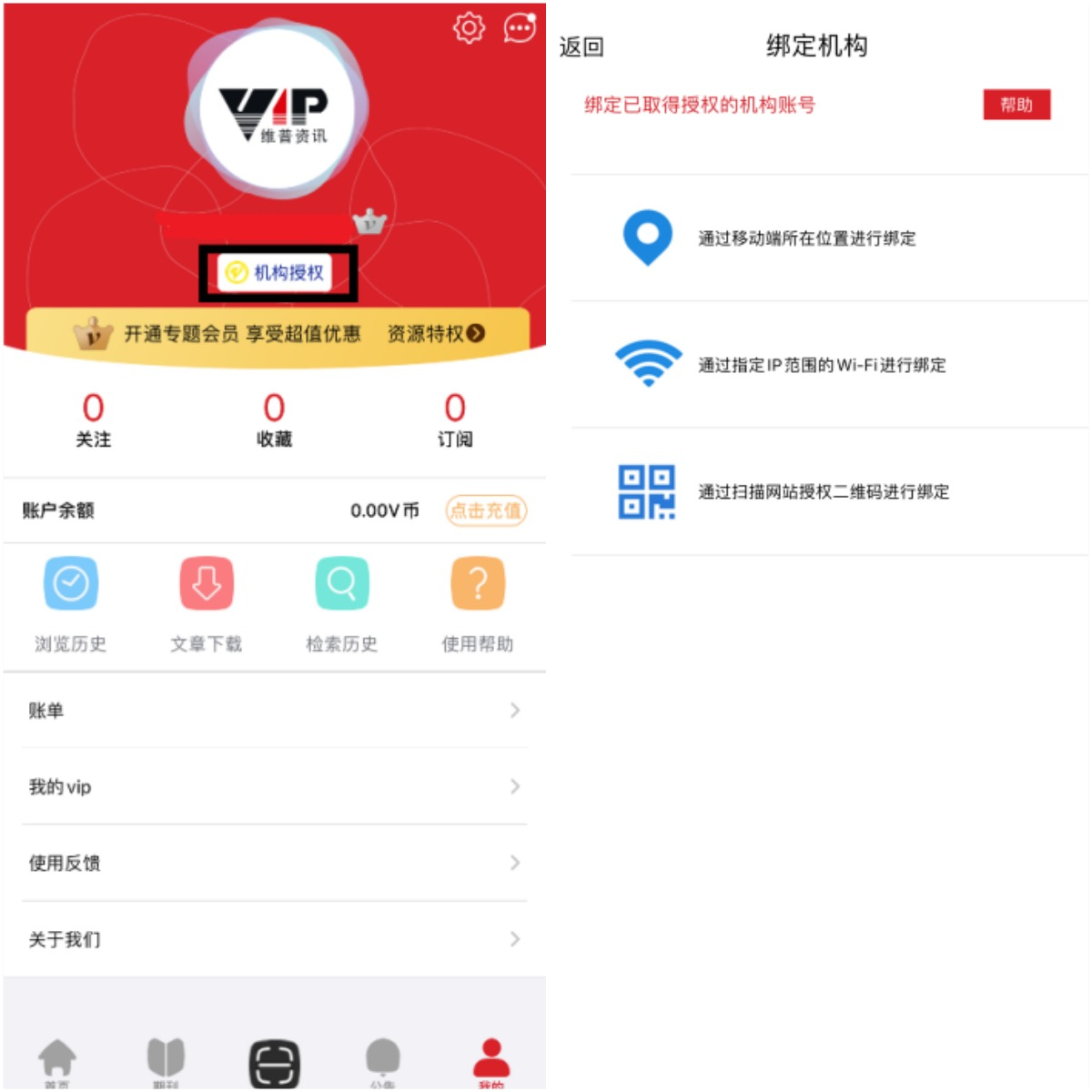This screenshot has height=1092, width=1092.
Task: Open the 我的vip row
Action: (273, 787)
